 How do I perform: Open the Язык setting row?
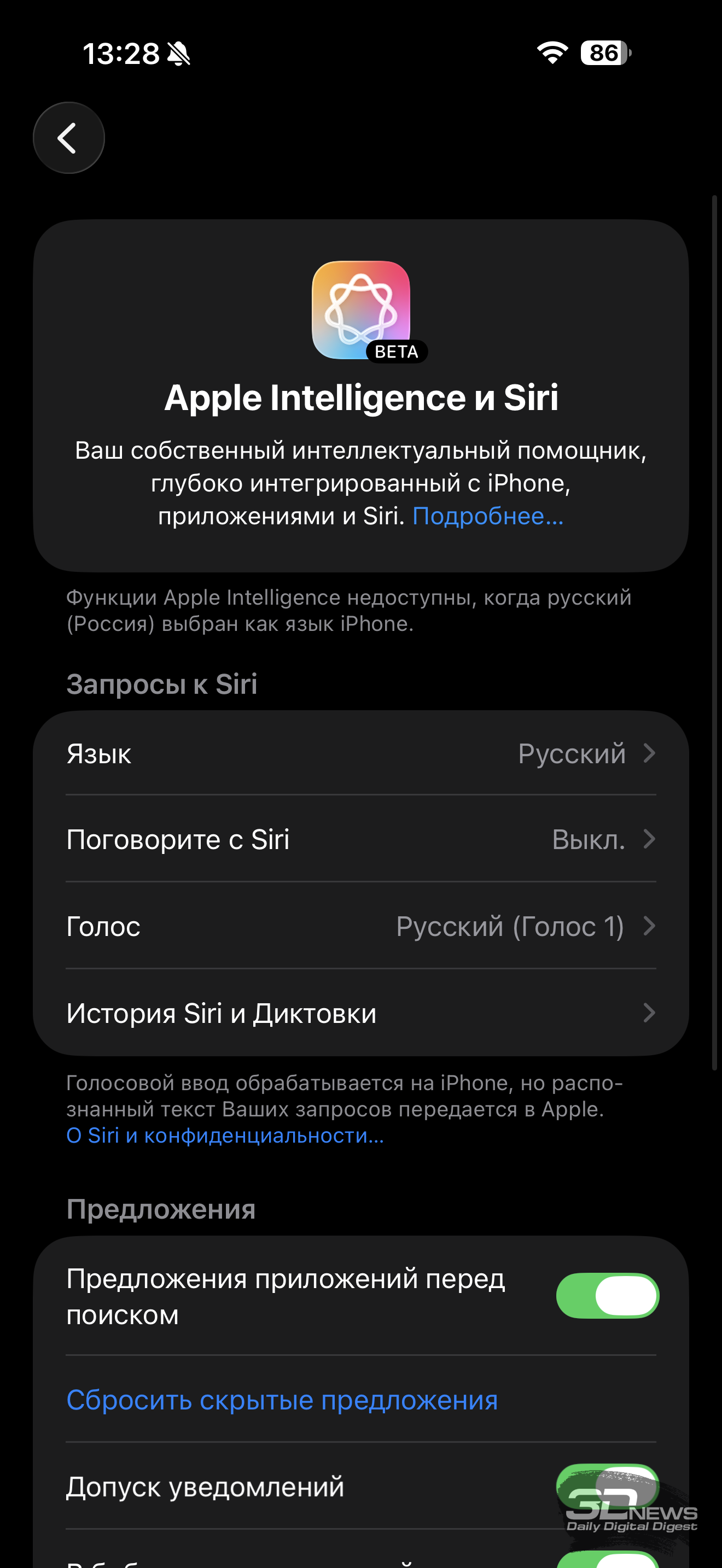tap(360, 753)
